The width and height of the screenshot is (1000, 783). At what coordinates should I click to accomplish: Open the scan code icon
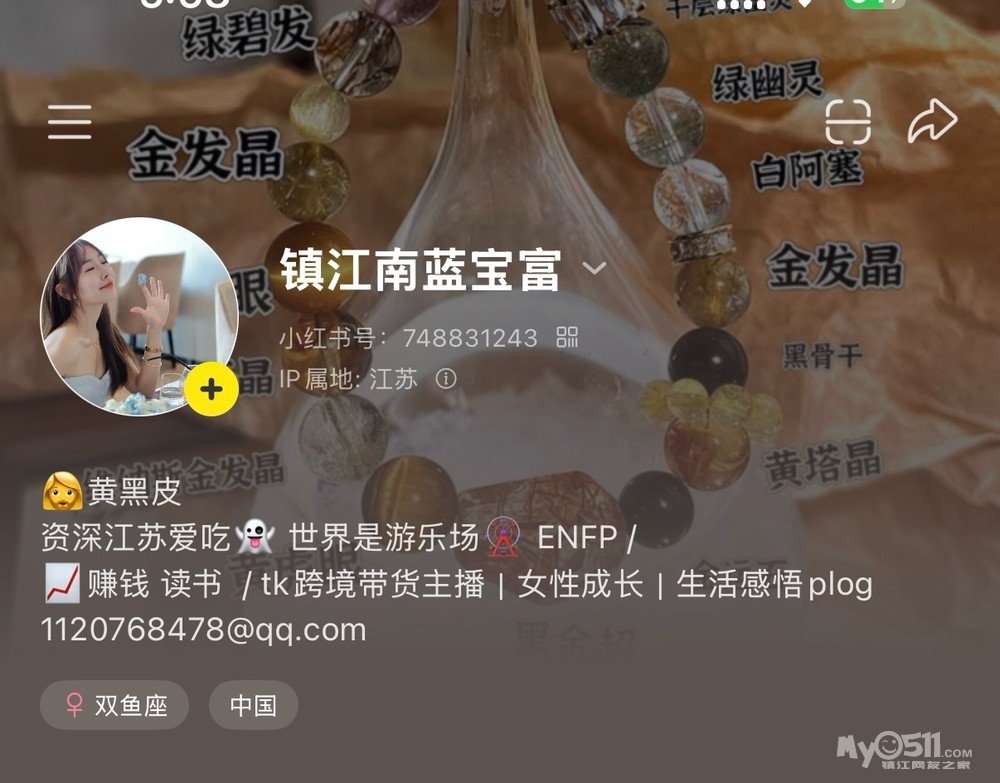point(848,122)
